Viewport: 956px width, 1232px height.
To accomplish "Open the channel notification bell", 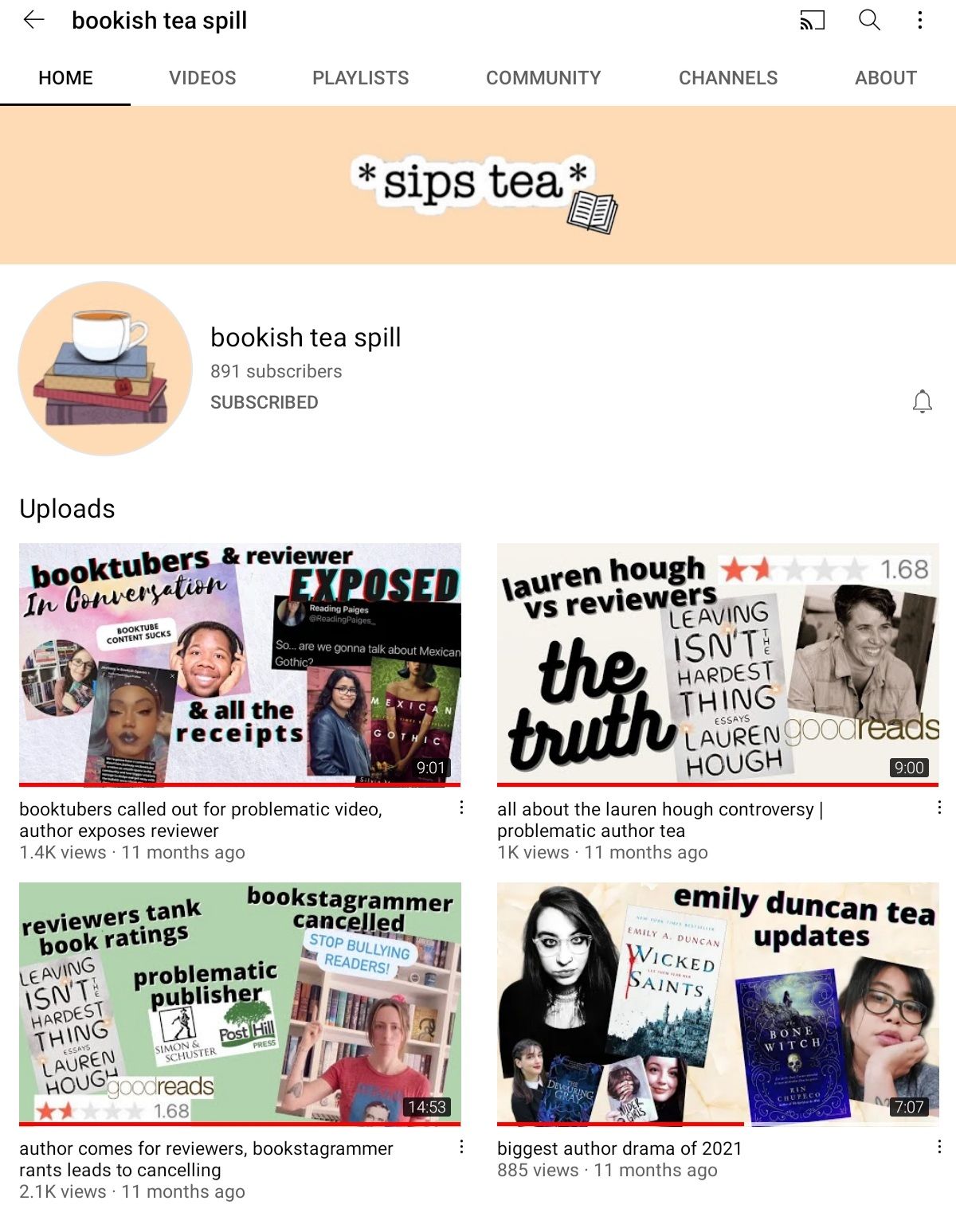I will click(x=922, y=401).
